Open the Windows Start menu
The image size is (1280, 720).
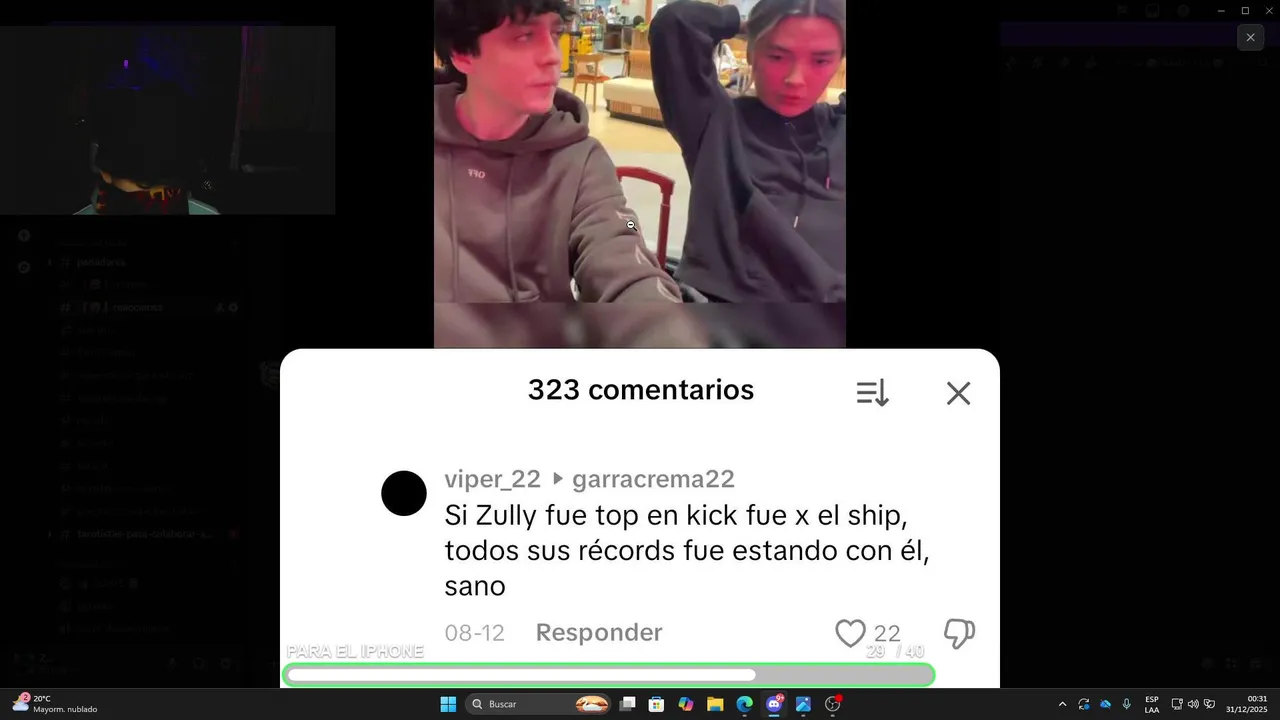tap(448, 704)
